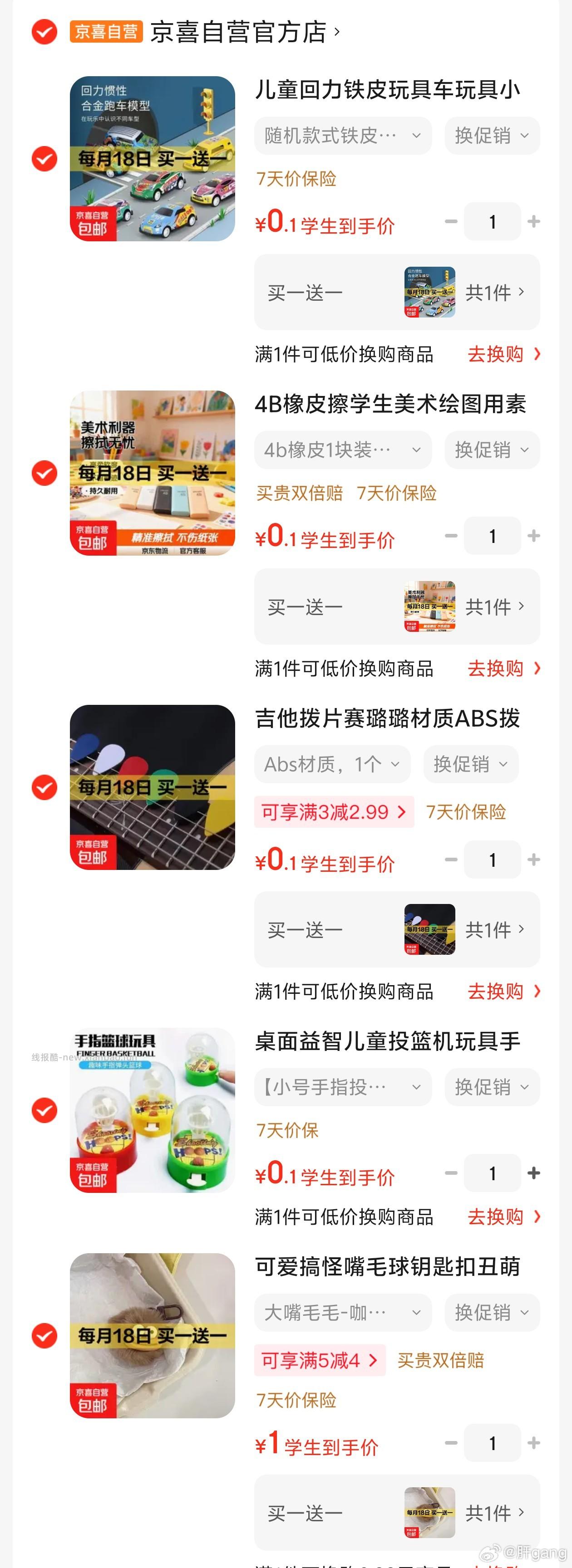This screenshot has height=1568, width=572.
Task: Increase quantity of the toy car item
Action: [x=533, y=221]
